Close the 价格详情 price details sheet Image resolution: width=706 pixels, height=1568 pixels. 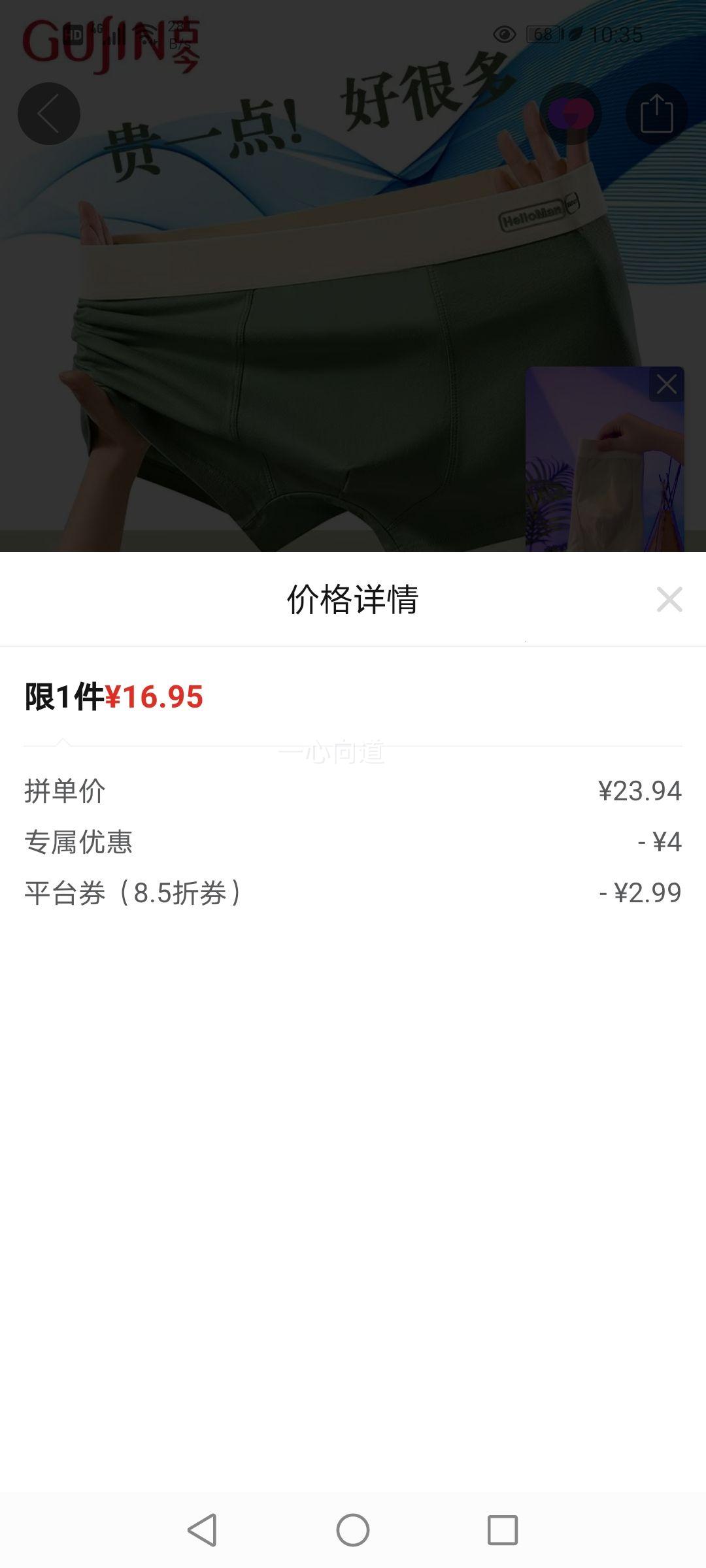tap(669, 599)
